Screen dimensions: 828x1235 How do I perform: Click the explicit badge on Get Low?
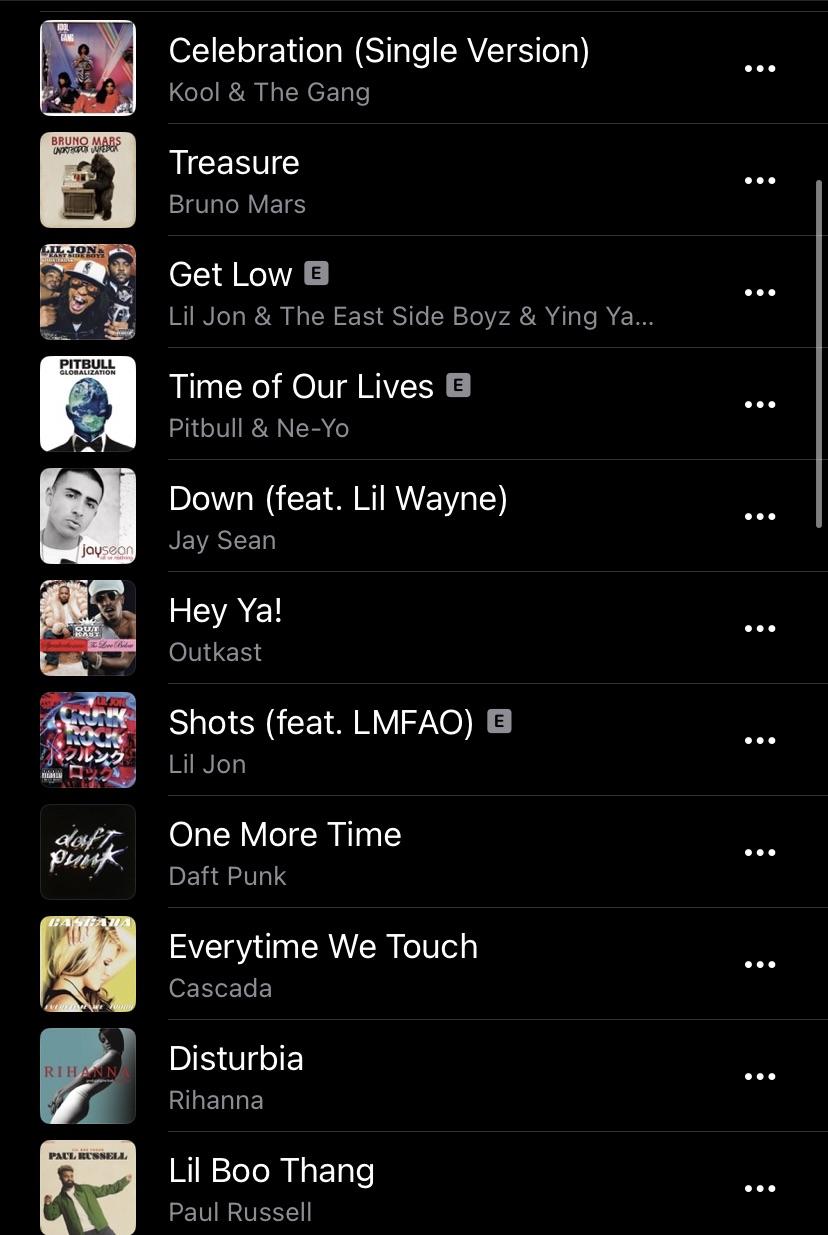[x=317, y=272]
